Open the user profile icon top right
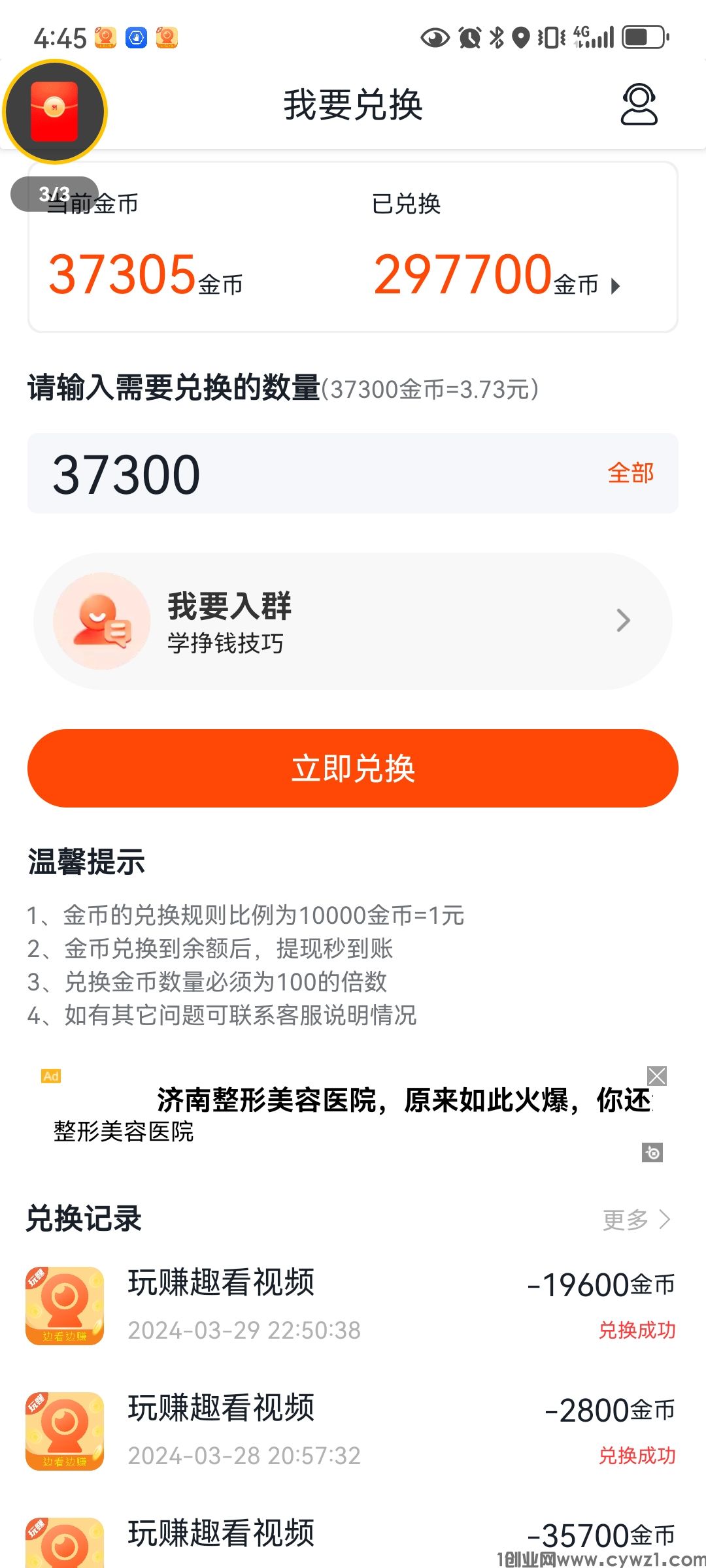Viewport: 706px width, 1568px height. [x=639, y=106]
